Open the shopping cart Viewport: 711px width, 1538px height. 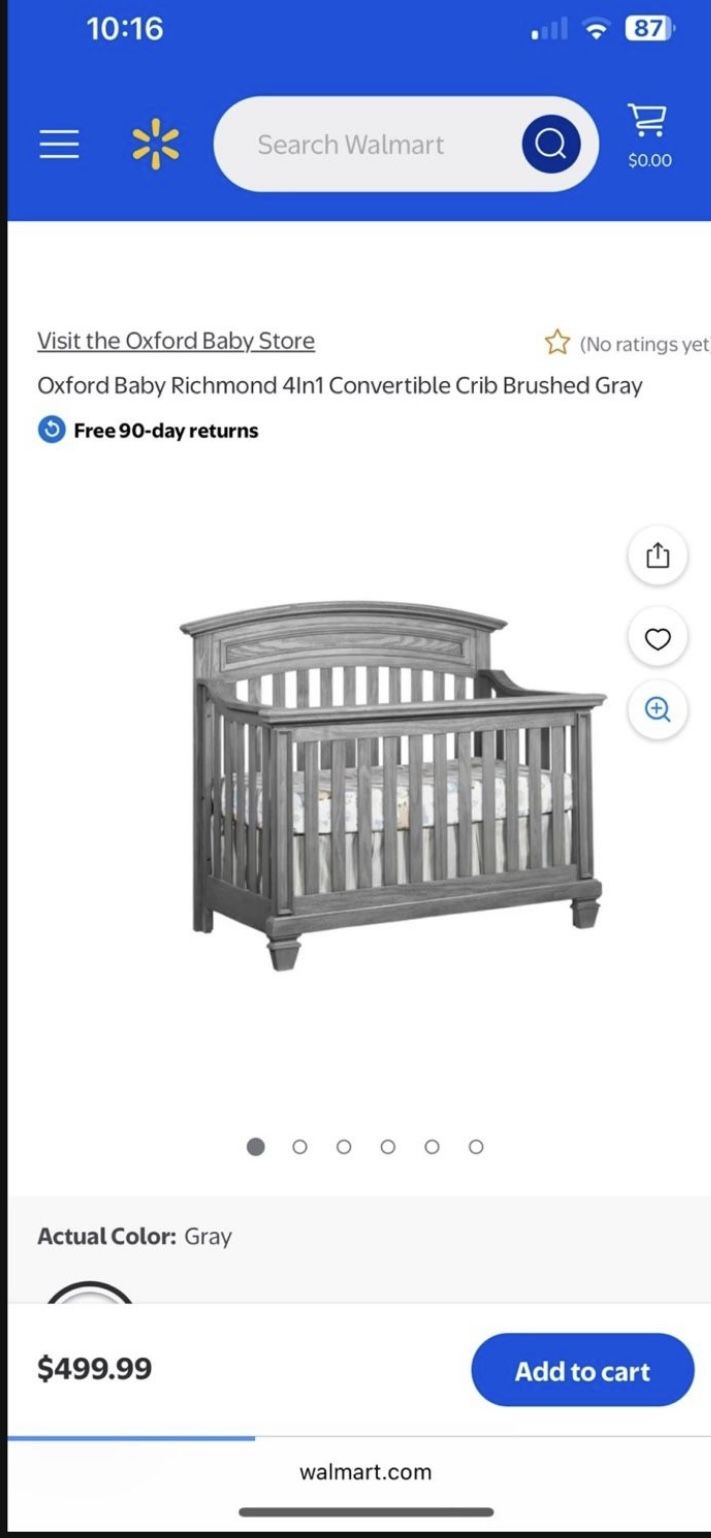coord(649,136)
